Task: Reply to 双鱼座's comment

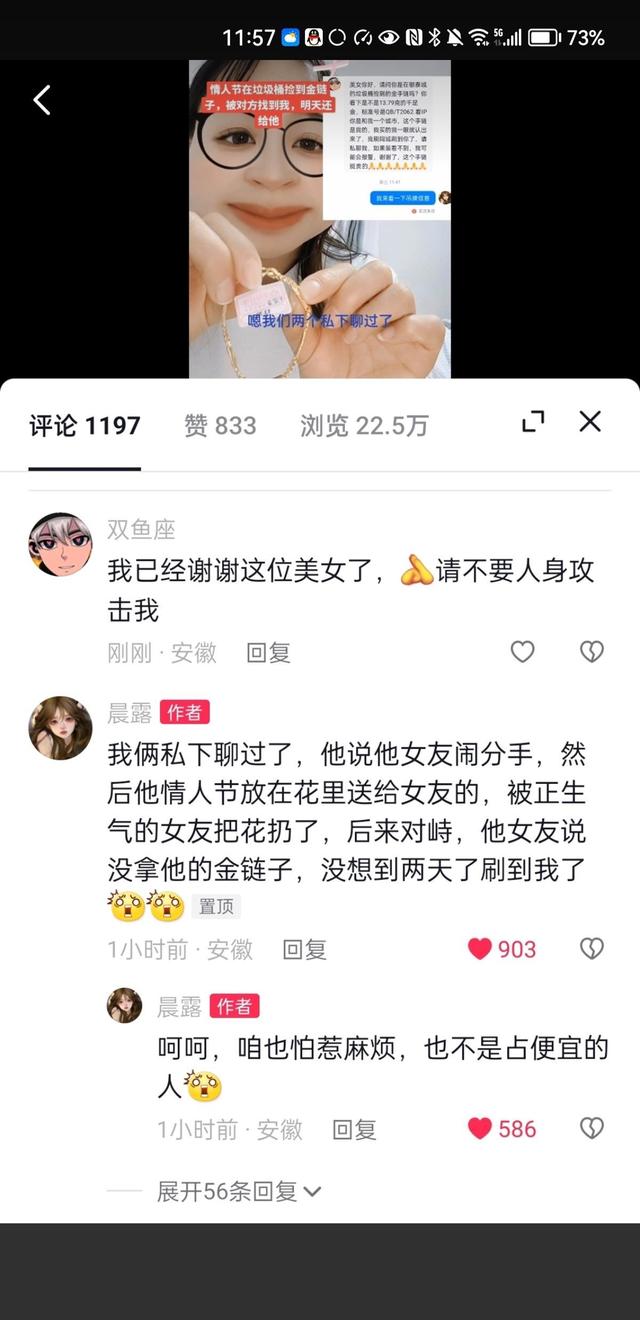Action: (268, 653)
